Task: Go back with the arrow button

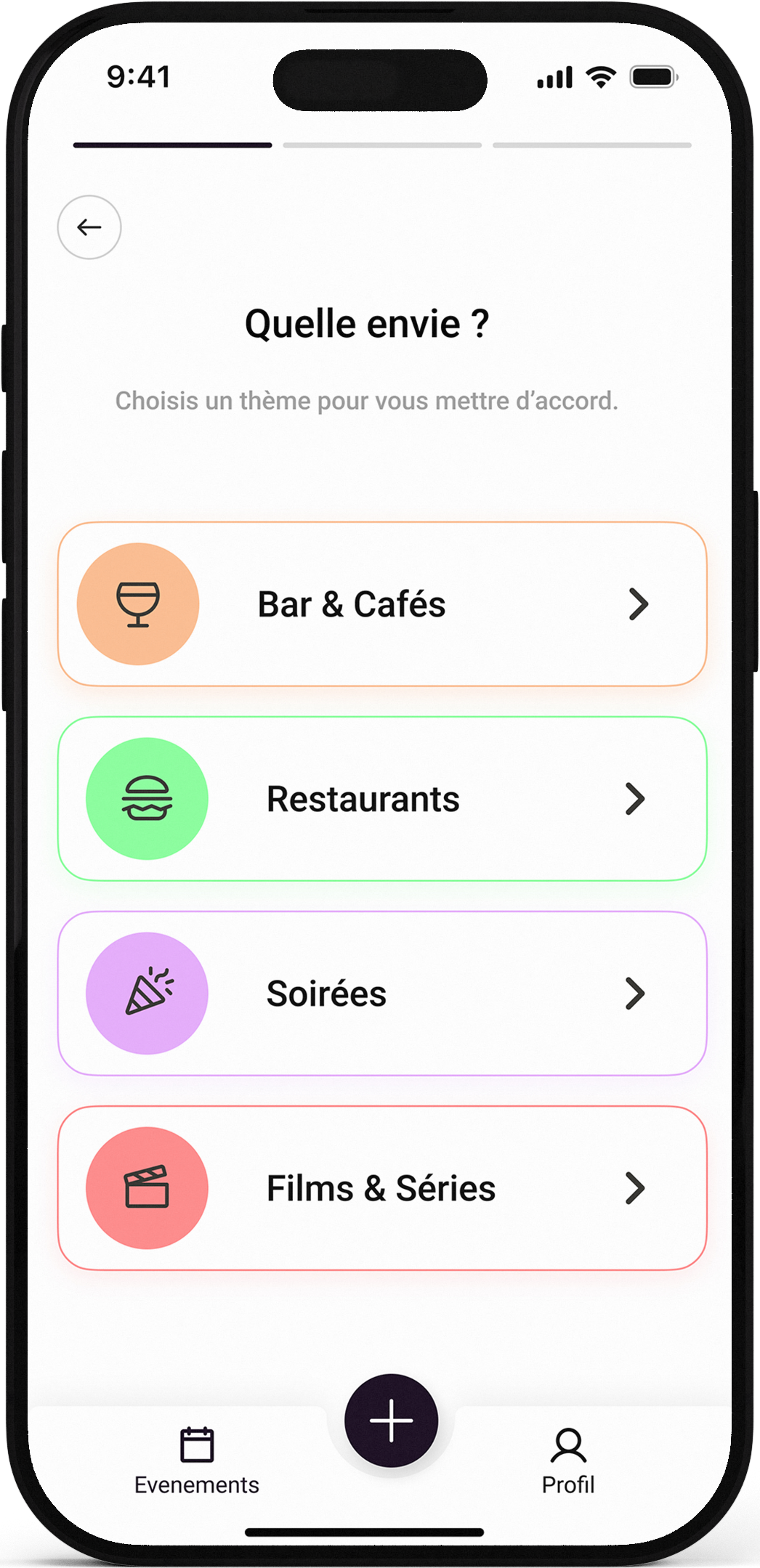Action: click(x=89, y=227)
